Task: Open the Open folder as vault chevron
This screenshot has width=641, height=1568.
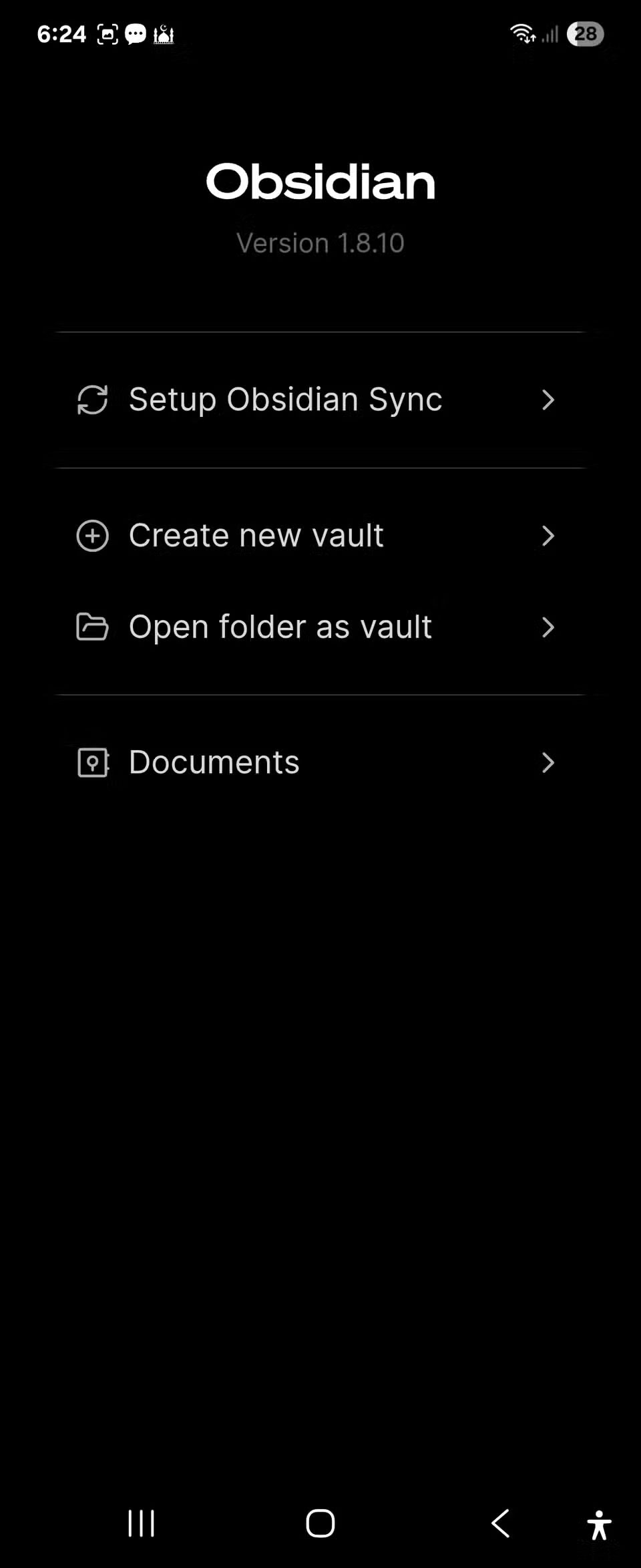Action: (x=549, y=627)
